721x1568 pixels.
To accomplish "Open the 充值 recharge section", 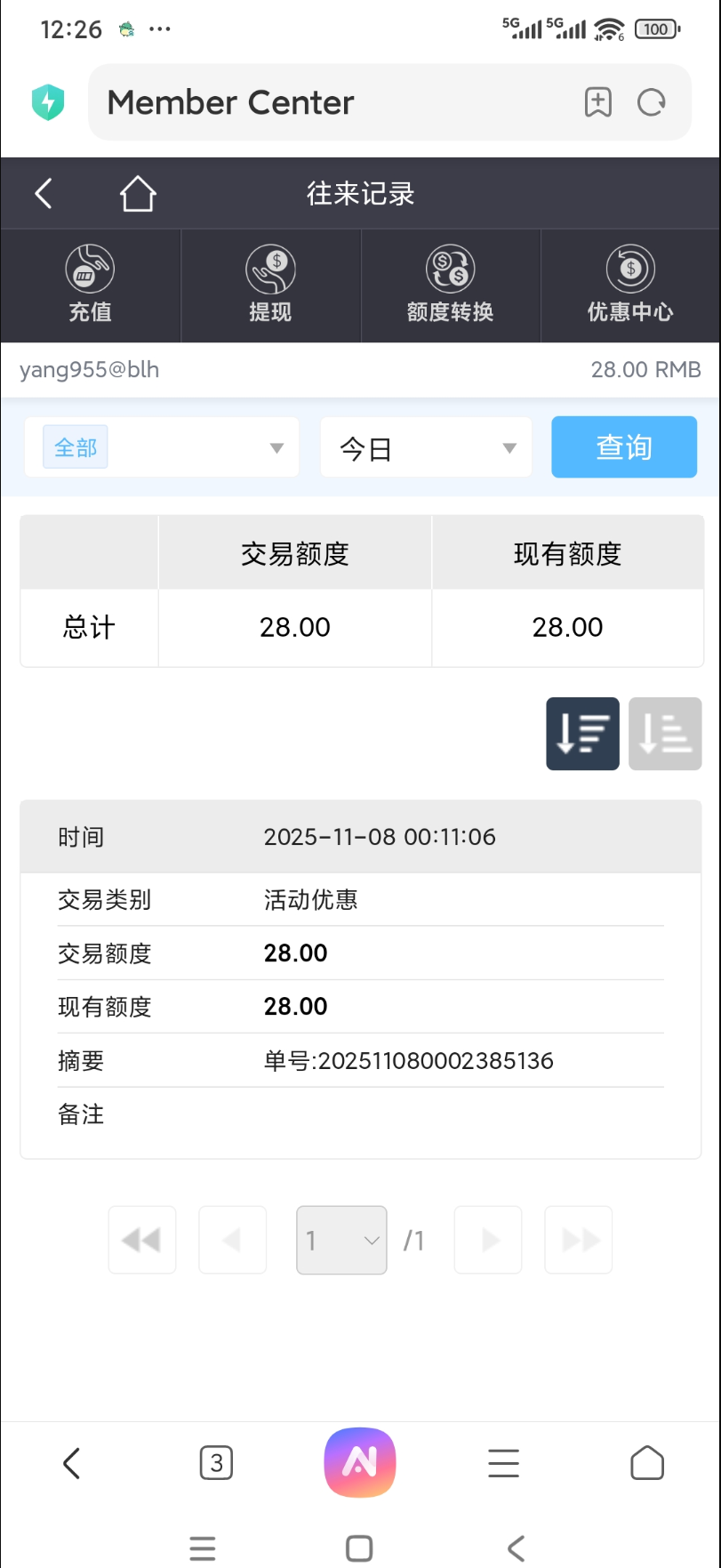I will [x=90, y=285].
